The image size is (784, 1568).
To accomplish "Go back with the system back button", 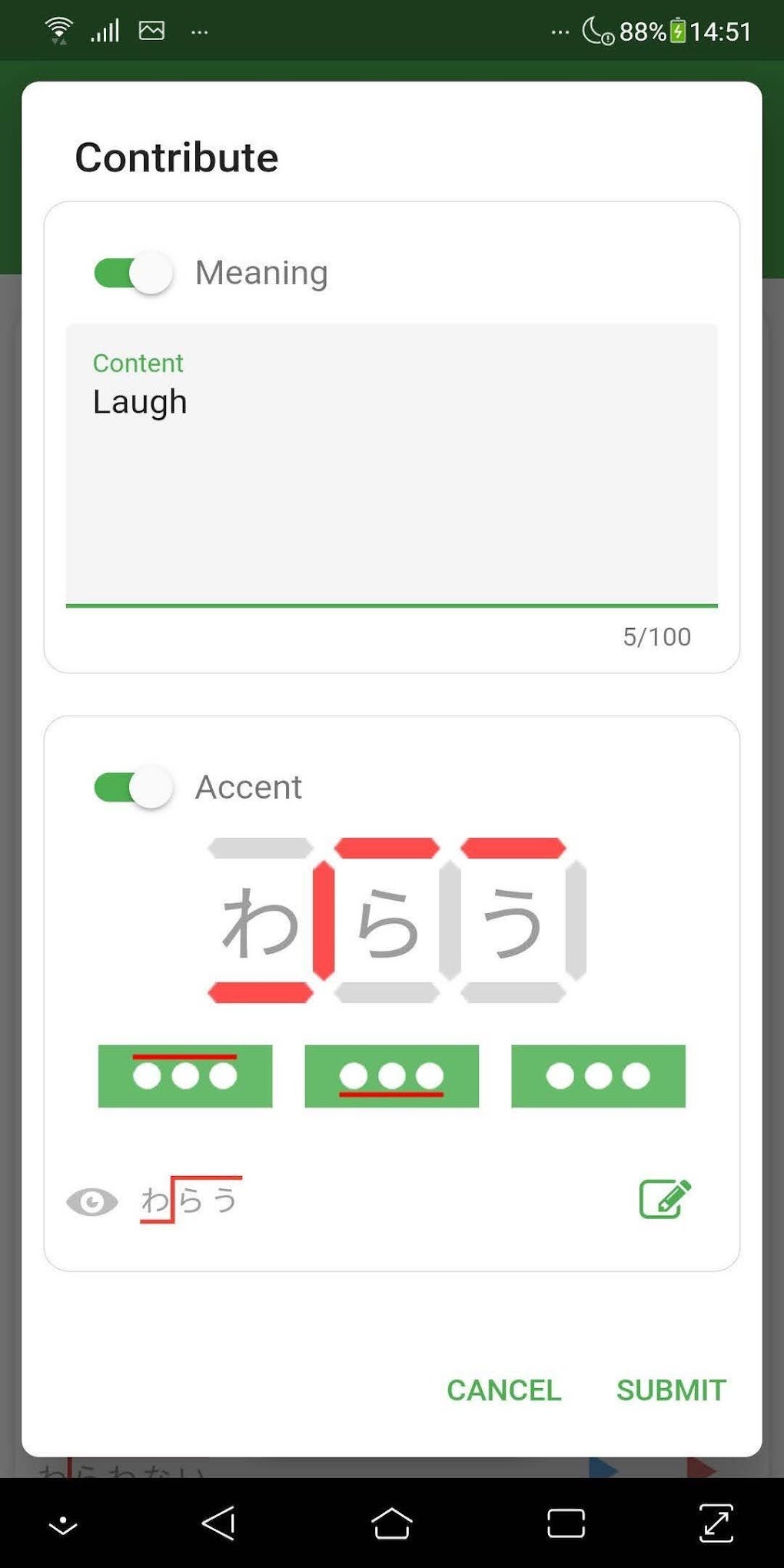I will pos(219,1523).
